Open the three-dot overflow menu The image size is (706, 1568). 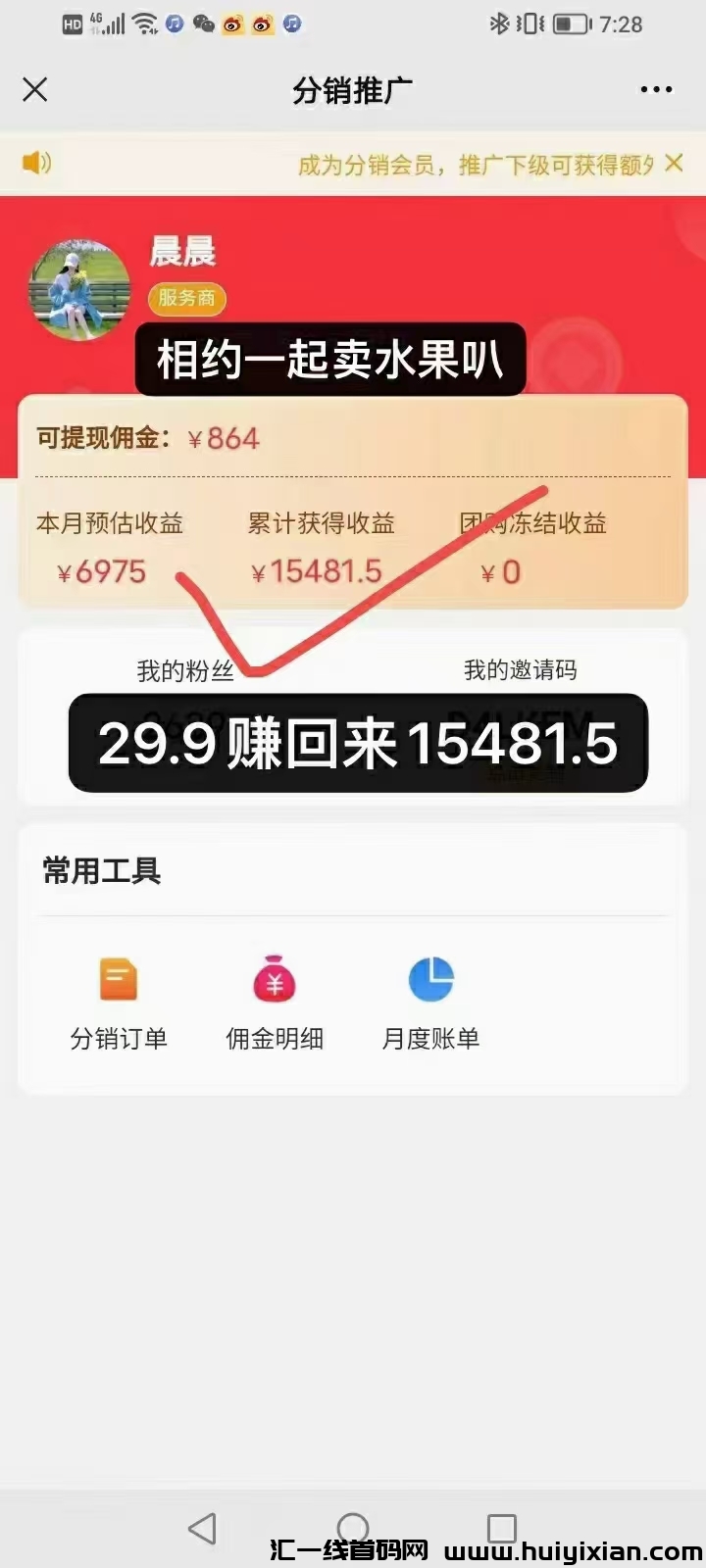pos(656,90)
